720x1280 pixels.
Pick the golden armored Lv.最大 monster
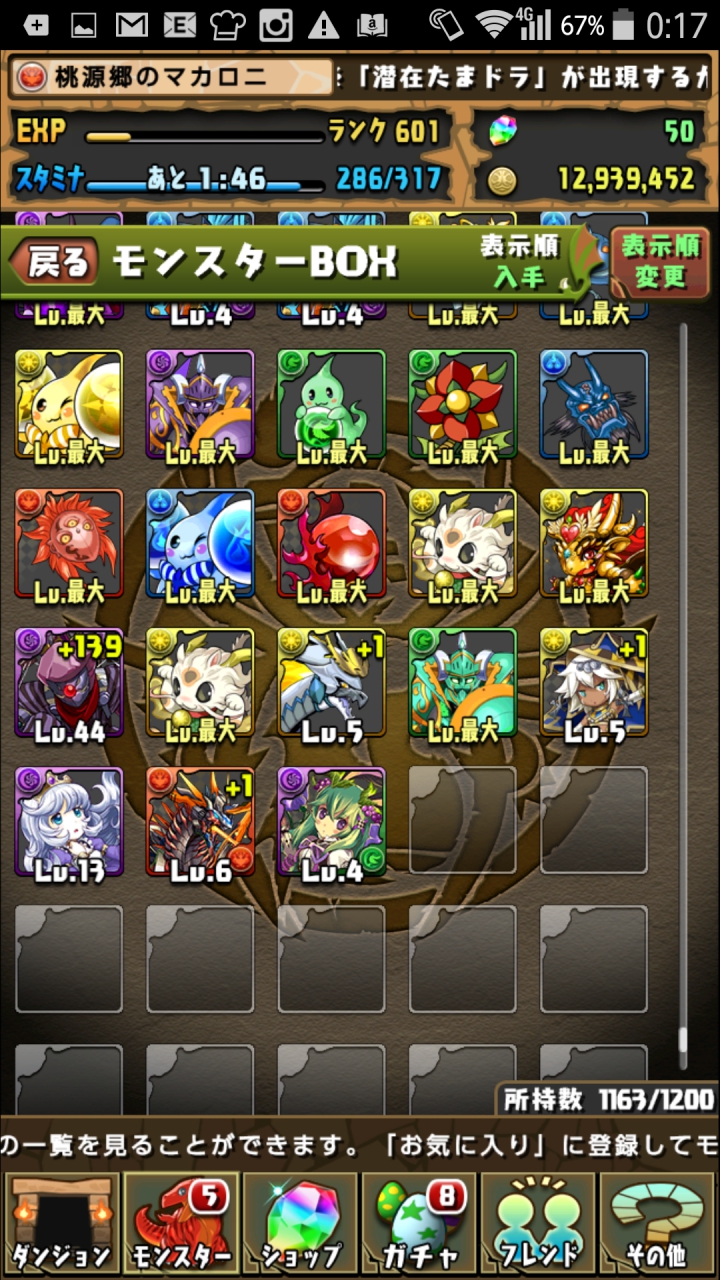(x=594, y=544)
